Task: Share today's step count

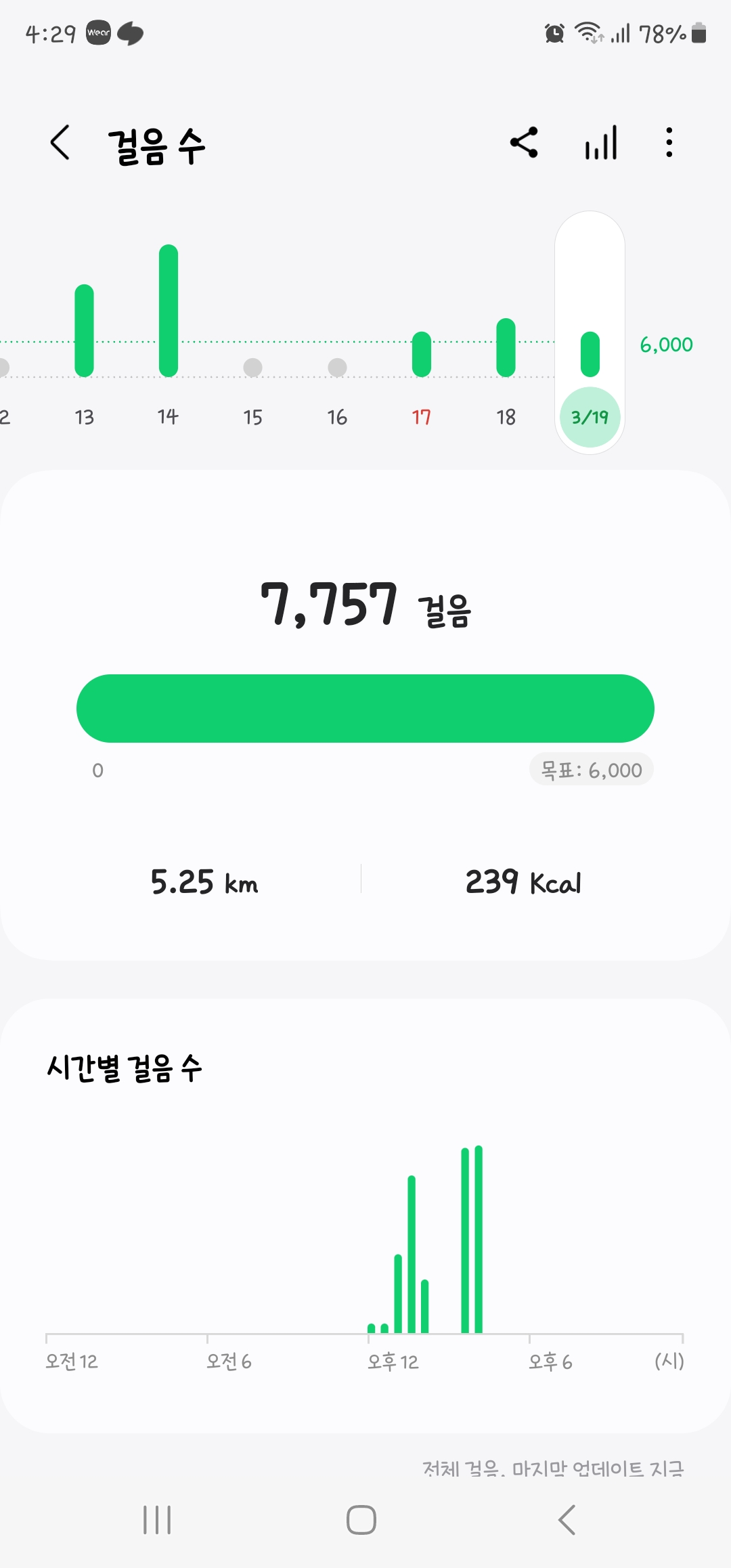Action: [524, 143]
